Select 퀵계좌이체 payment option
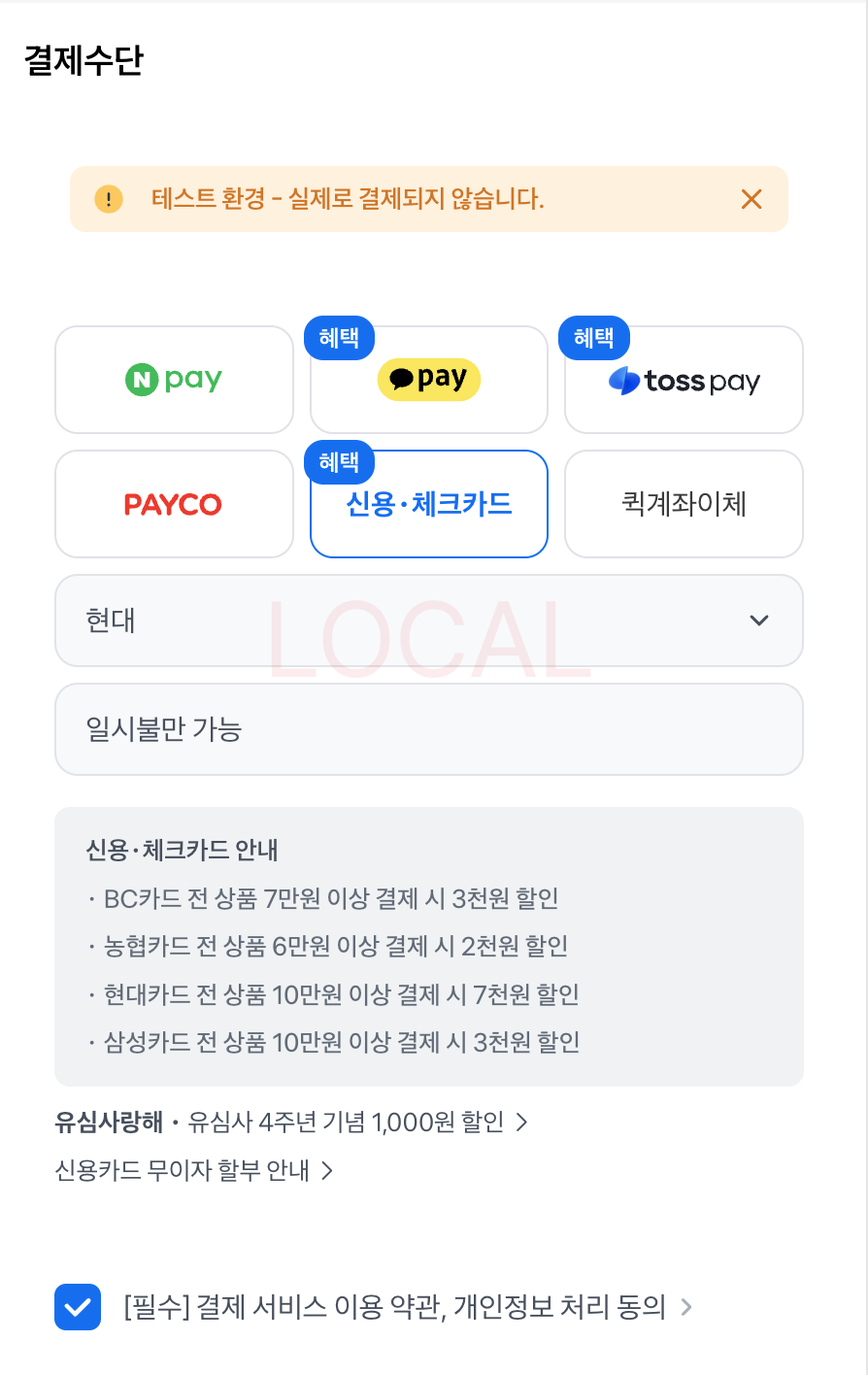The image size is (868, 1375). 684,504
